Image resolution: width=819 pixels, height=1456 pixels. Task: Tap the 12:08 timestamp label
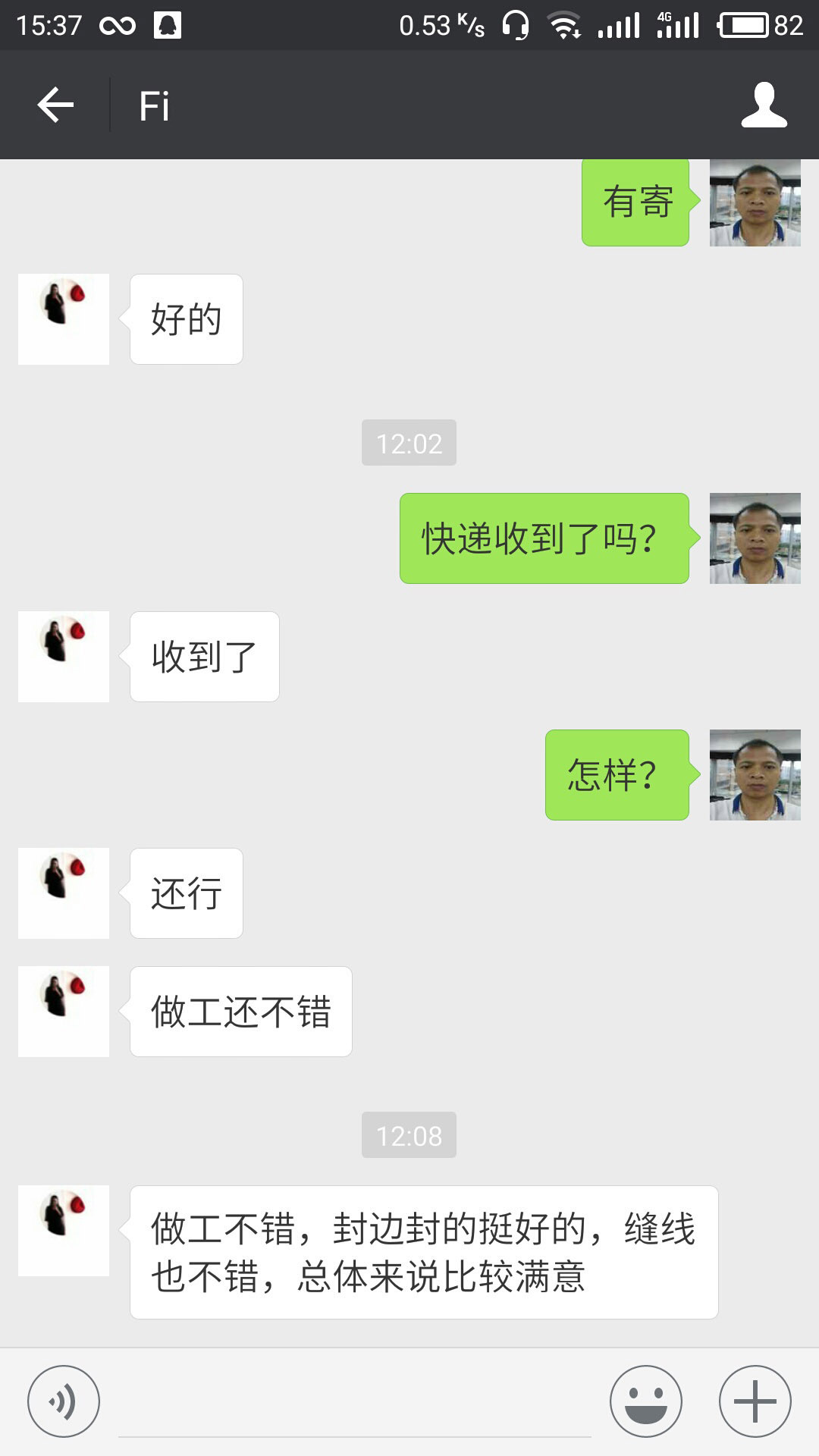[x=409, y=1135]
